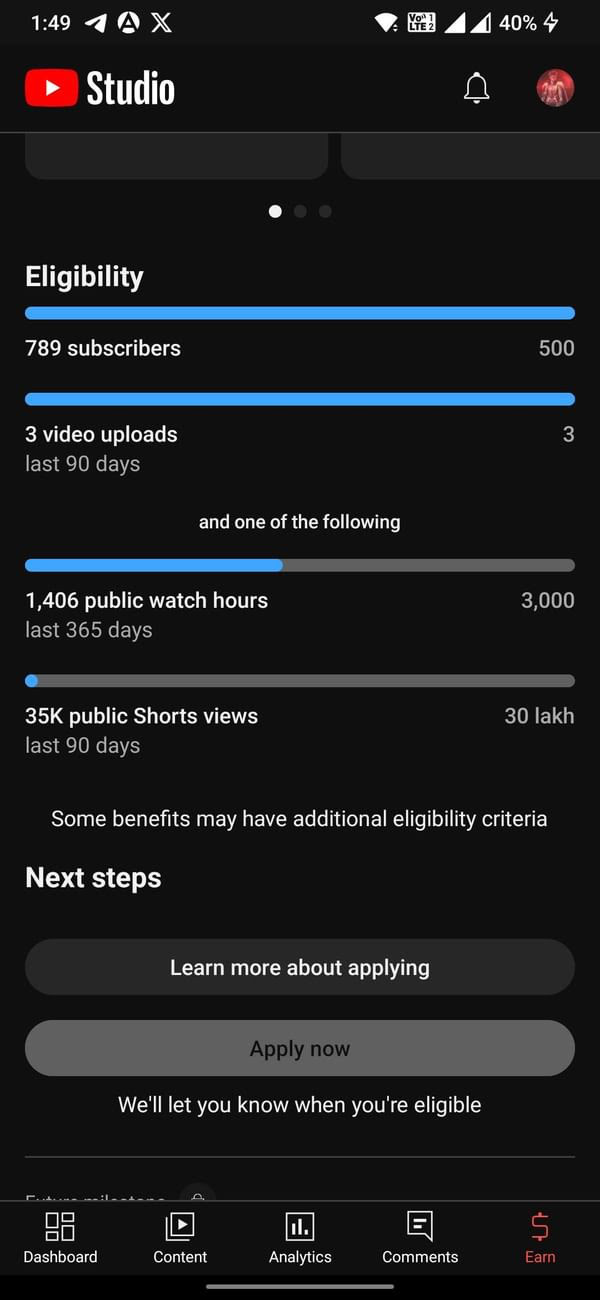Select the Earn tab
The image size is (600, 1300).
click(540, 1238)
